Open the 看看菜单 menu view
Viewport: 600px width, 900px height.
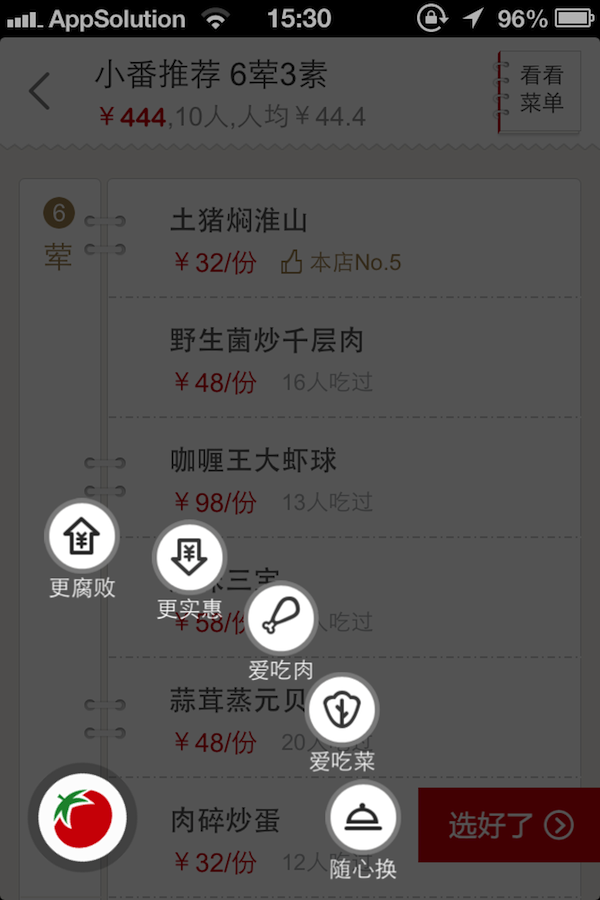541,89
